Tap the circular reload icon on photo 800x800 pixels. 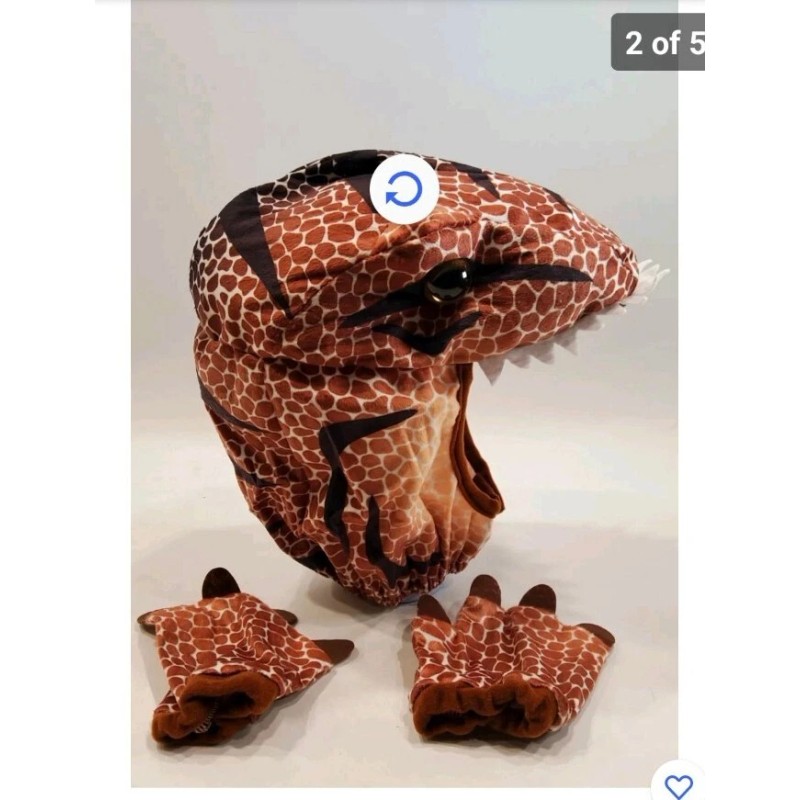pos(404,189)
